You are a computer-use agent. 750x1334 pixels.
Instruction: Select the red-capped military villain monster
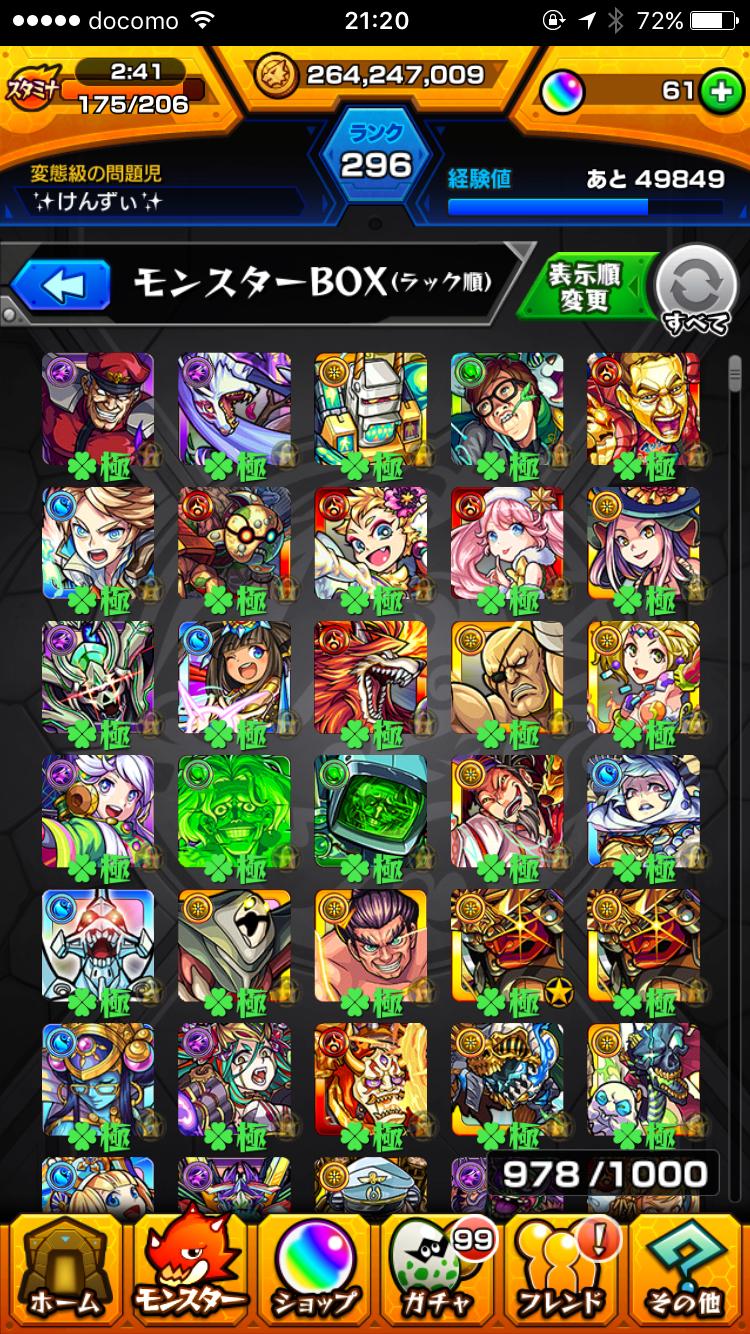[98, 408]
